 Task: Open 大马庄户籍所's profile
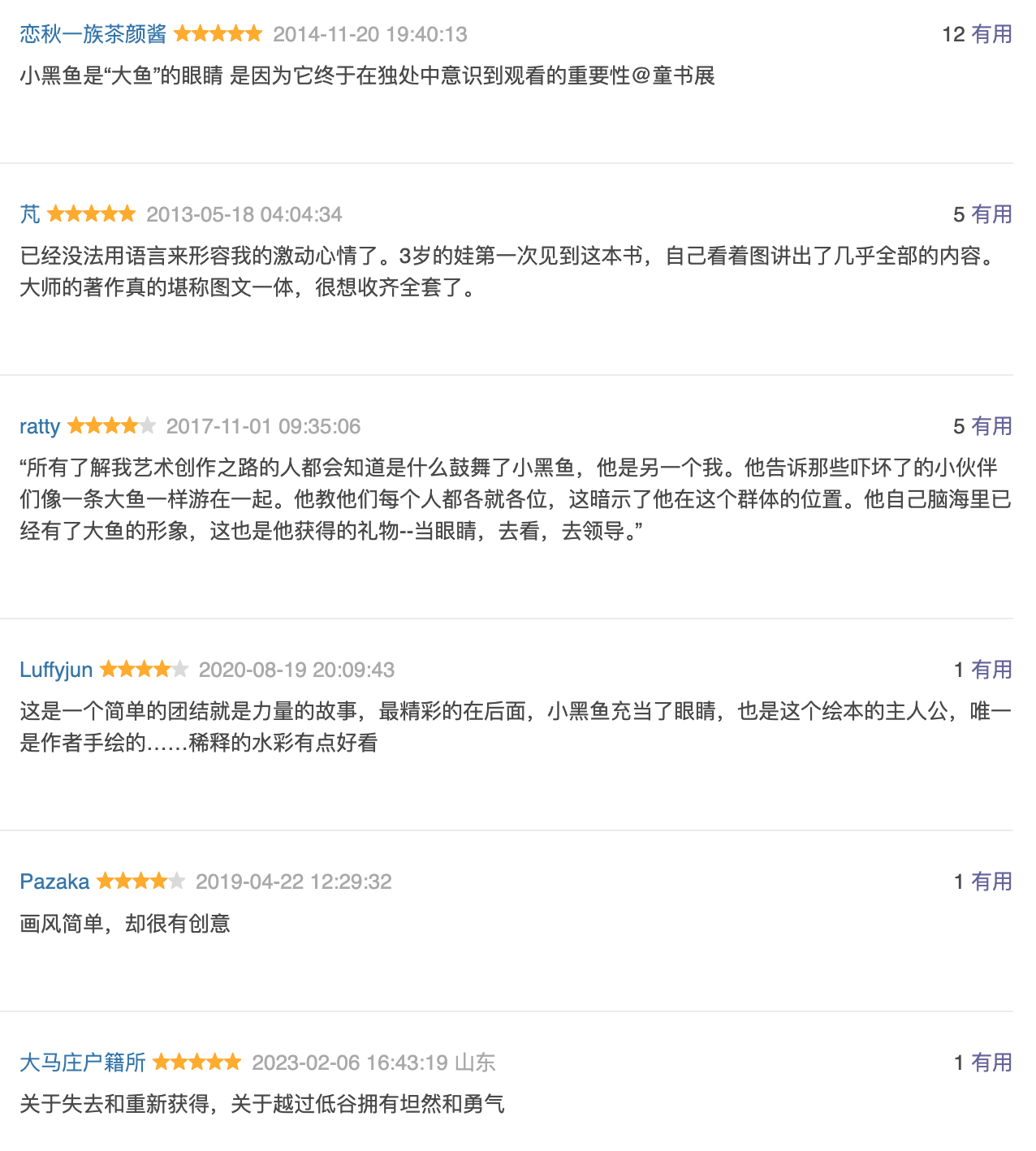click(83, 1063)
